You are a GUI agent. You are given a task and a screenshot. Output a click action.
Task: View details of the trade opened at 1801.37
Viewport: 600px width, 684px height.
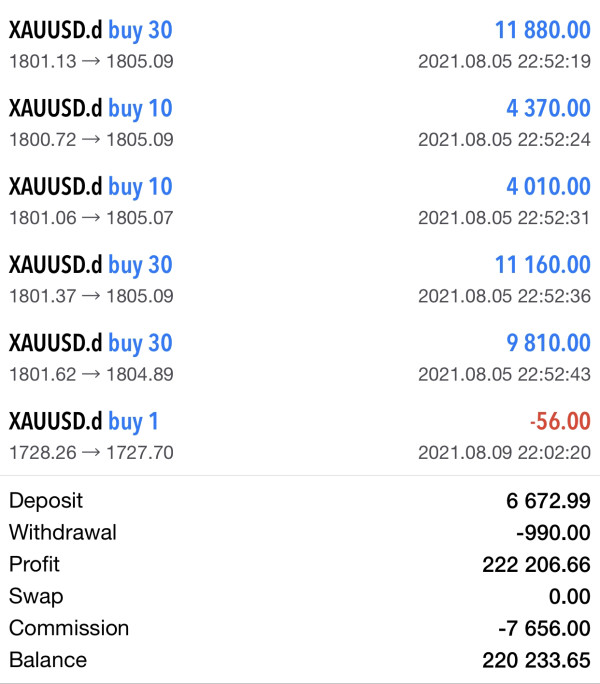pyautogui.click(x=300, y=278)
